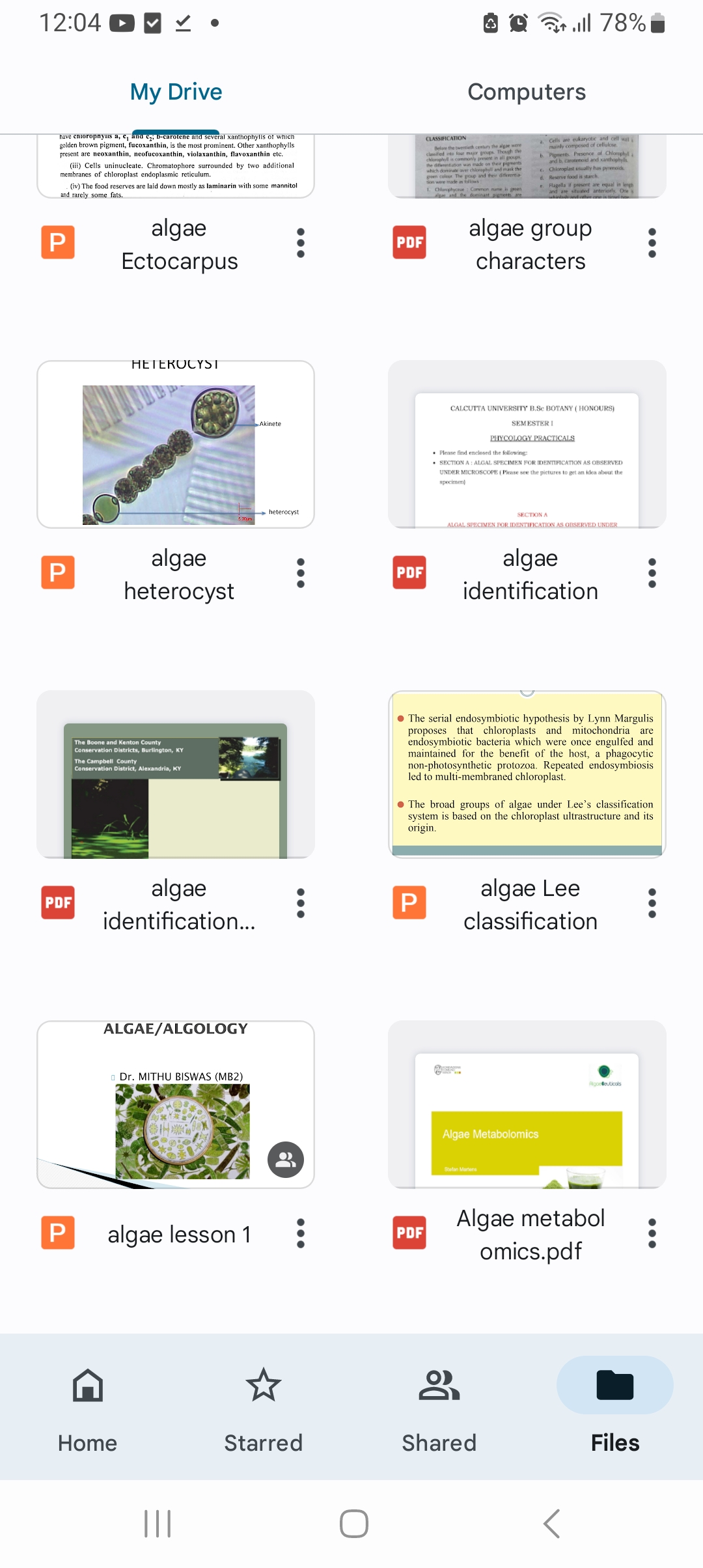Screen dimensions: 703x1568
Task: Open more options for algae heterocyst
Action: point(301,574)
